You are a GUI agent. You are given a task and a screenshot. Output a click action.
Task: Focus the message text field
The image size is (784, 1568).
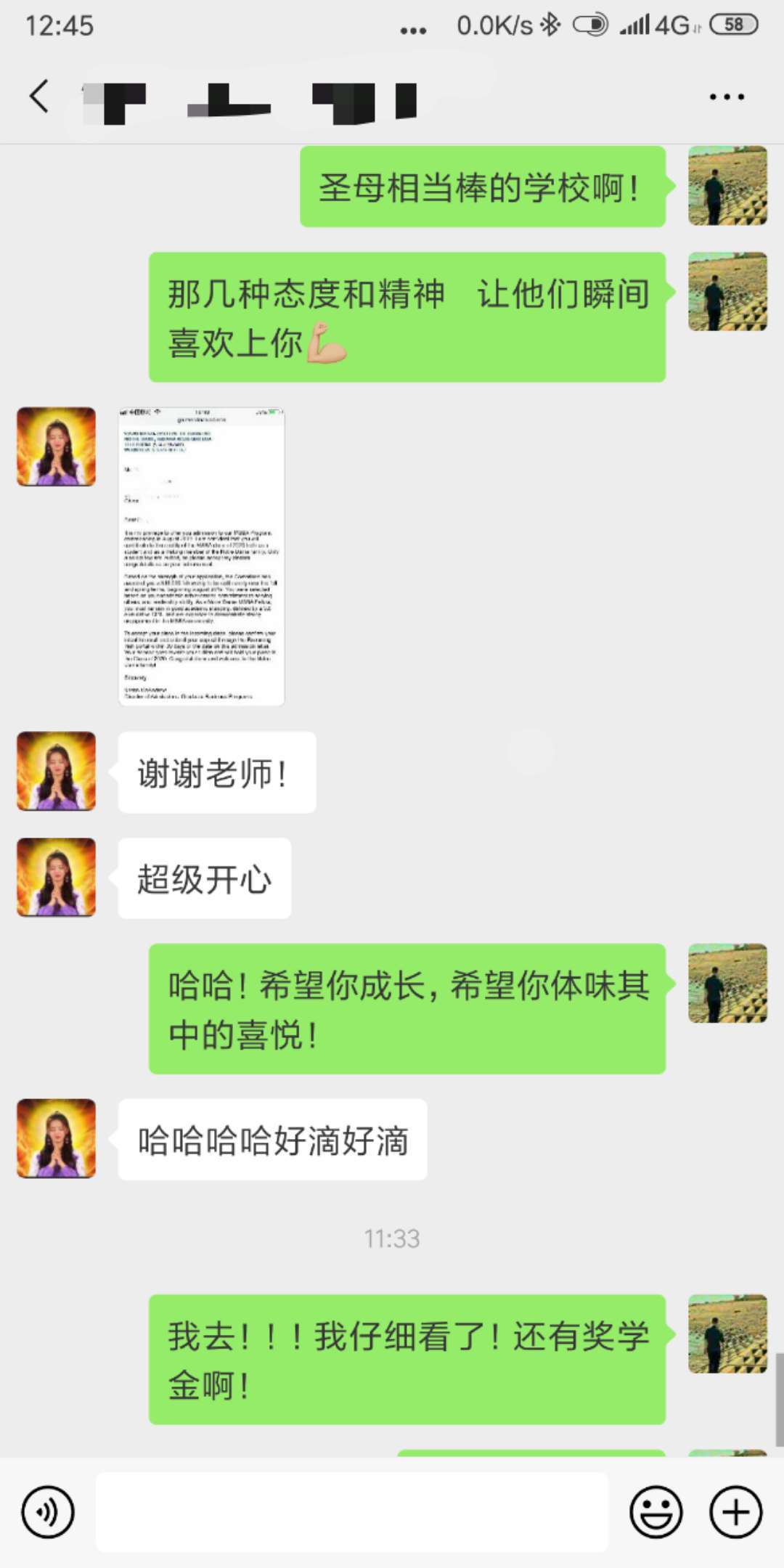pyautogui.click(x=351, y=1513)
